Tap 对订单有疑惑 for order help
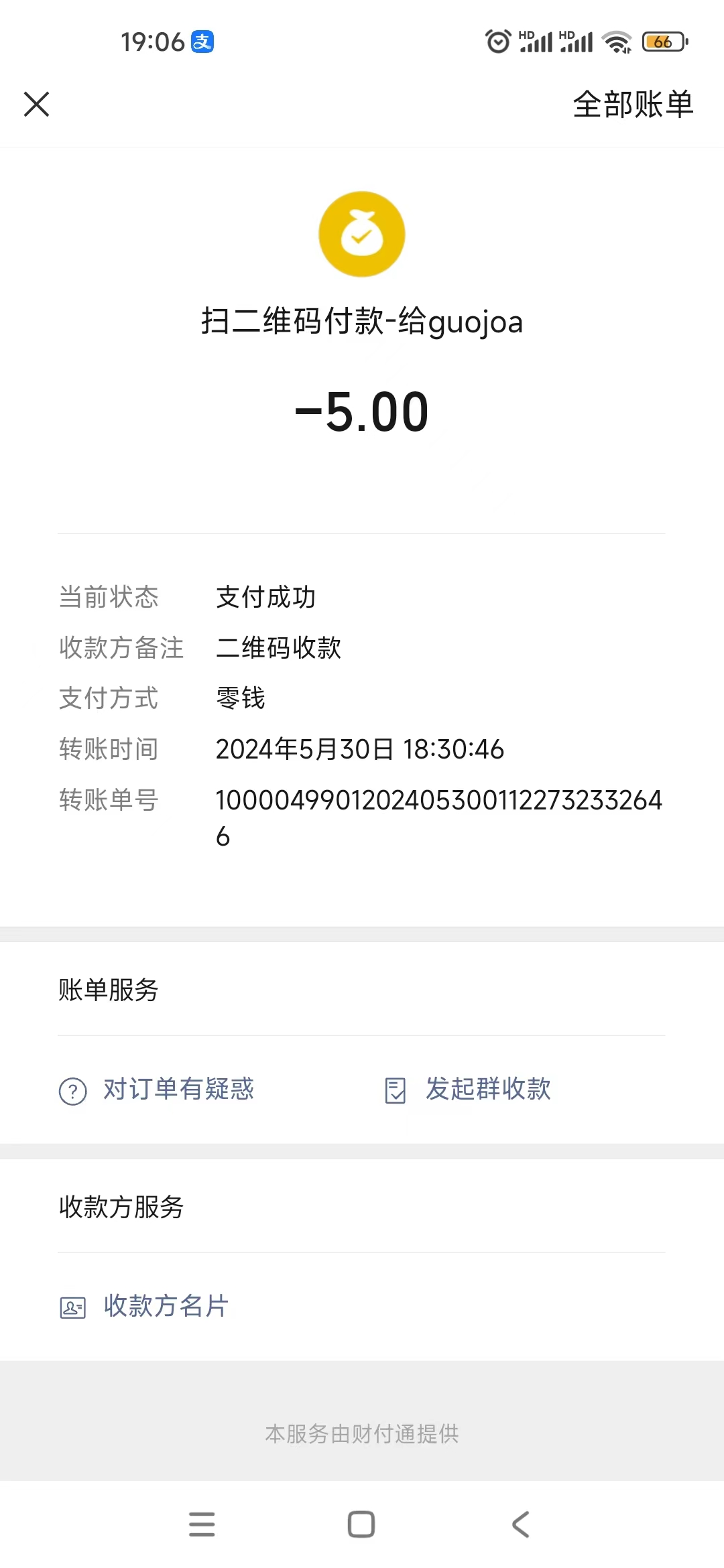This screenshot has width=724, height=1568. pyautogui.click(x=158, y=1090)
